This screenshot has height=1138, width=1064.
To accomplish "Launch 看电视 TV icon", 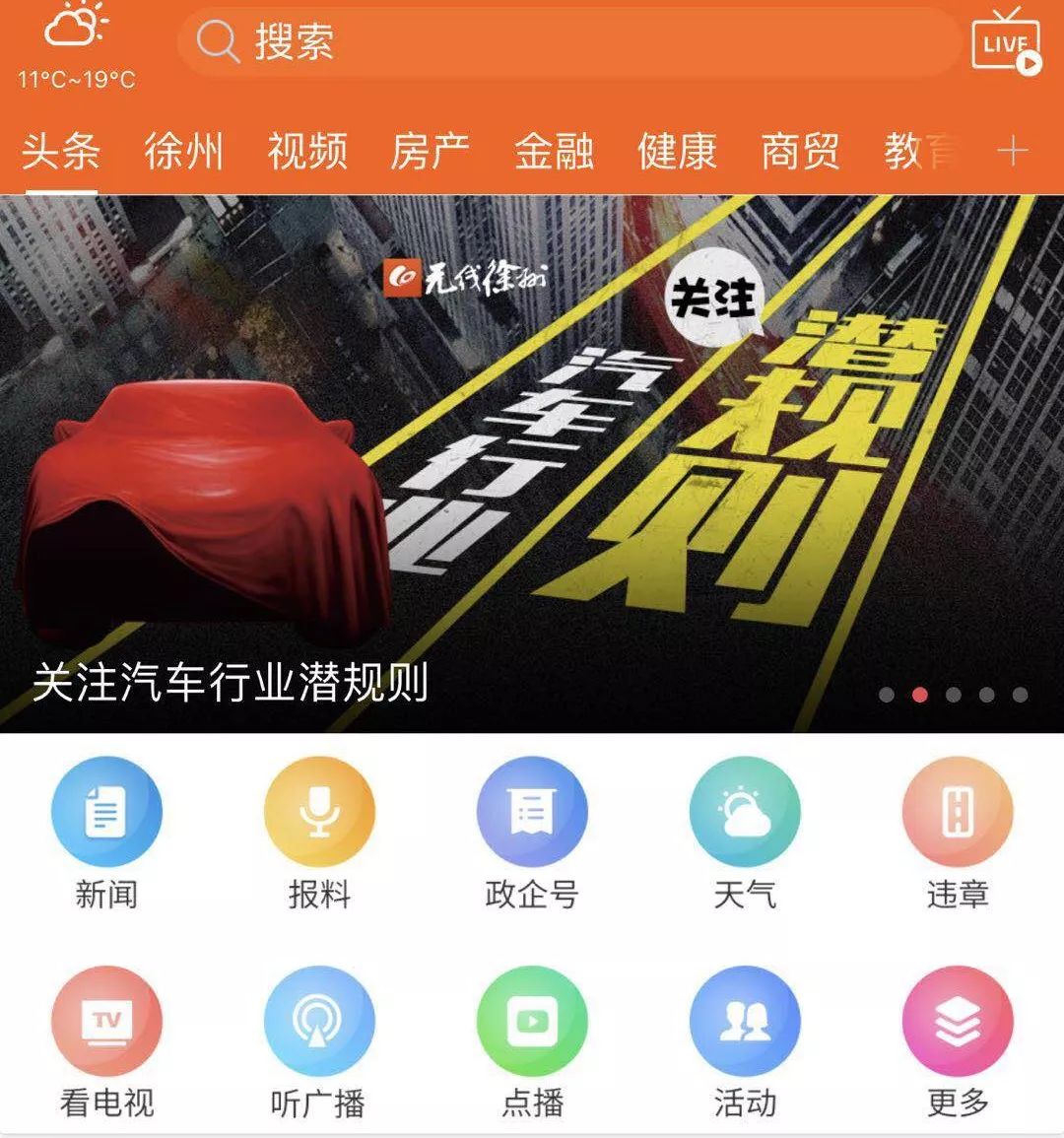I will pos(105,1023).
